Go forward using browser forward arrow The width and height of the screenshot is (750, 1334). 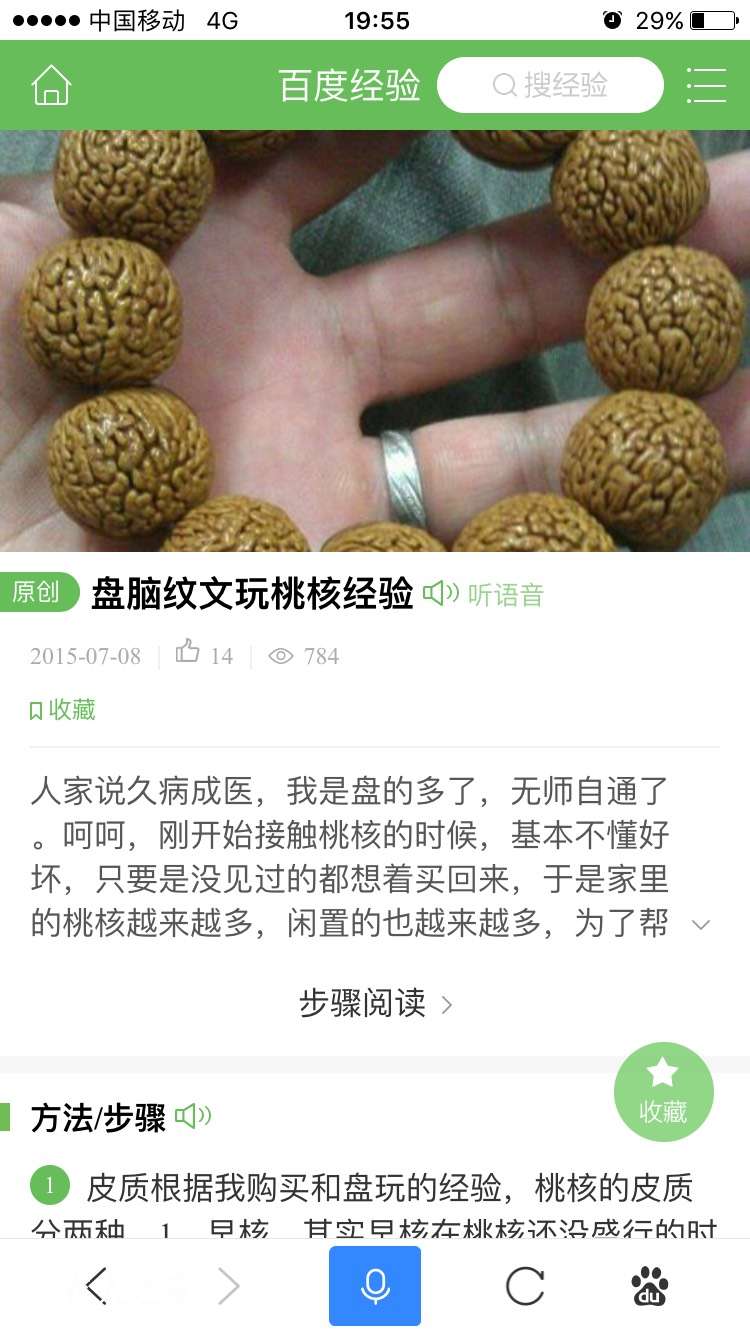pos(229,1285)
